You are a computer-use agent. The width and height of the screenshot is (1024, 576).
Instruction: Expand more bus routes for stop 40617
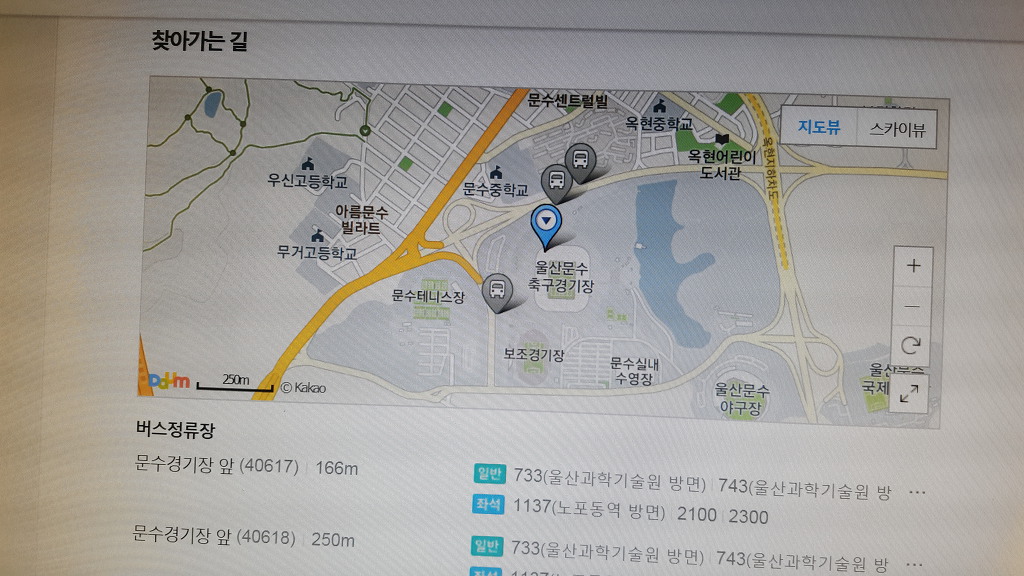pyautogui.click(x=916, y=492)
